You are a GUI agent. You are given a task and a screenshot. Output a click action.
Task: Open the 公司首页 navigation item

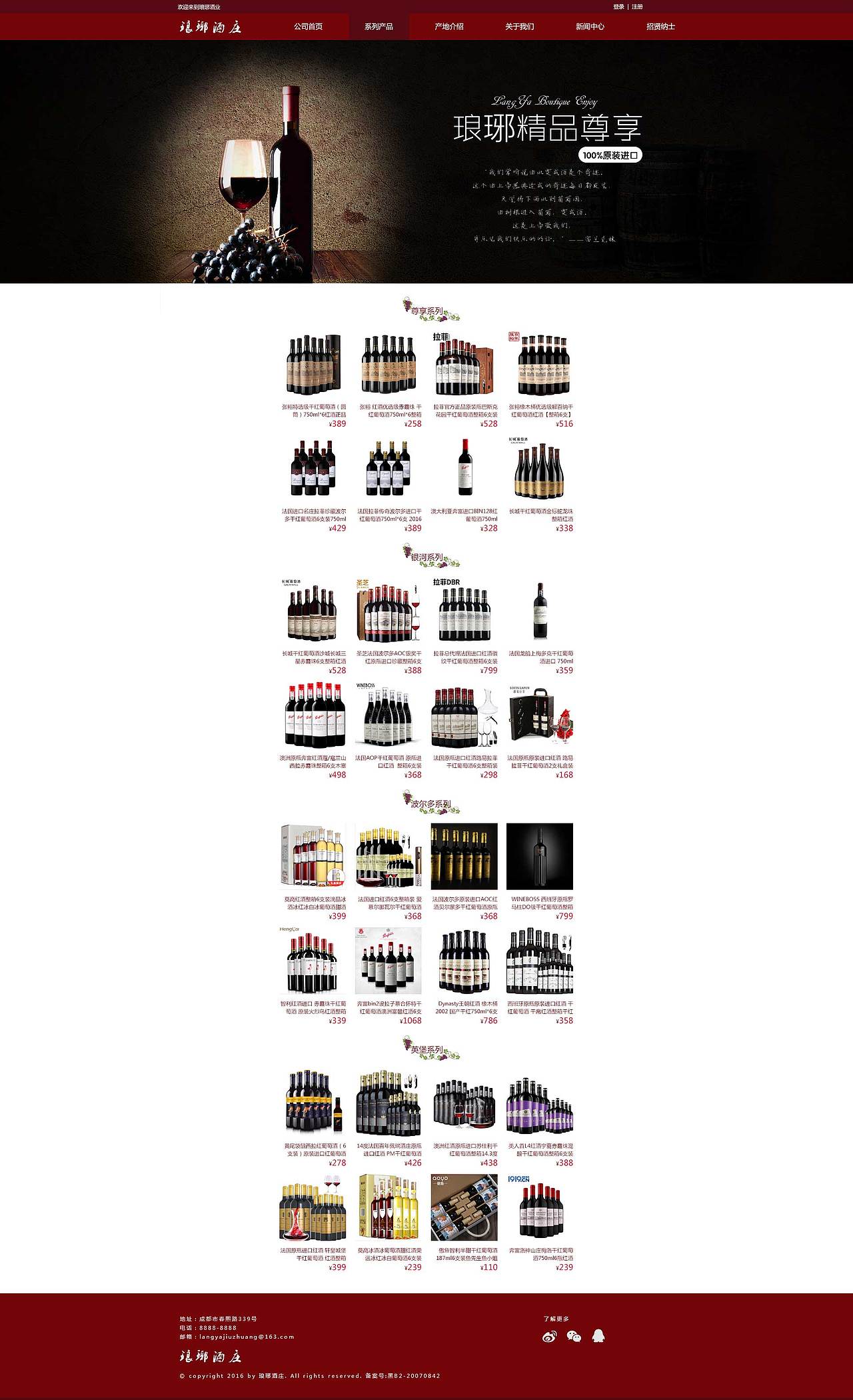308,27
